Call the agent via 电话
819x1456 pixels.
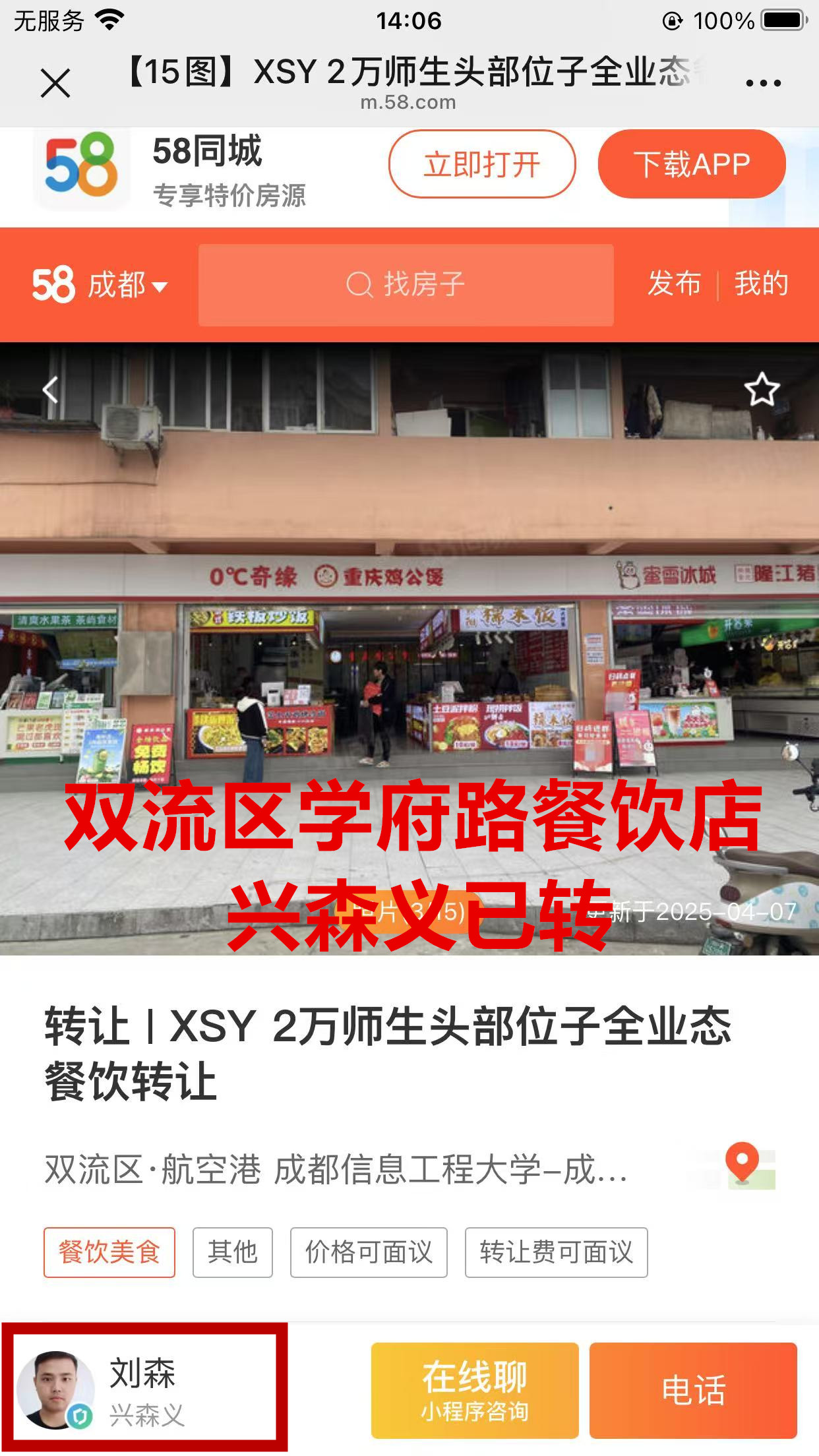693,1389
